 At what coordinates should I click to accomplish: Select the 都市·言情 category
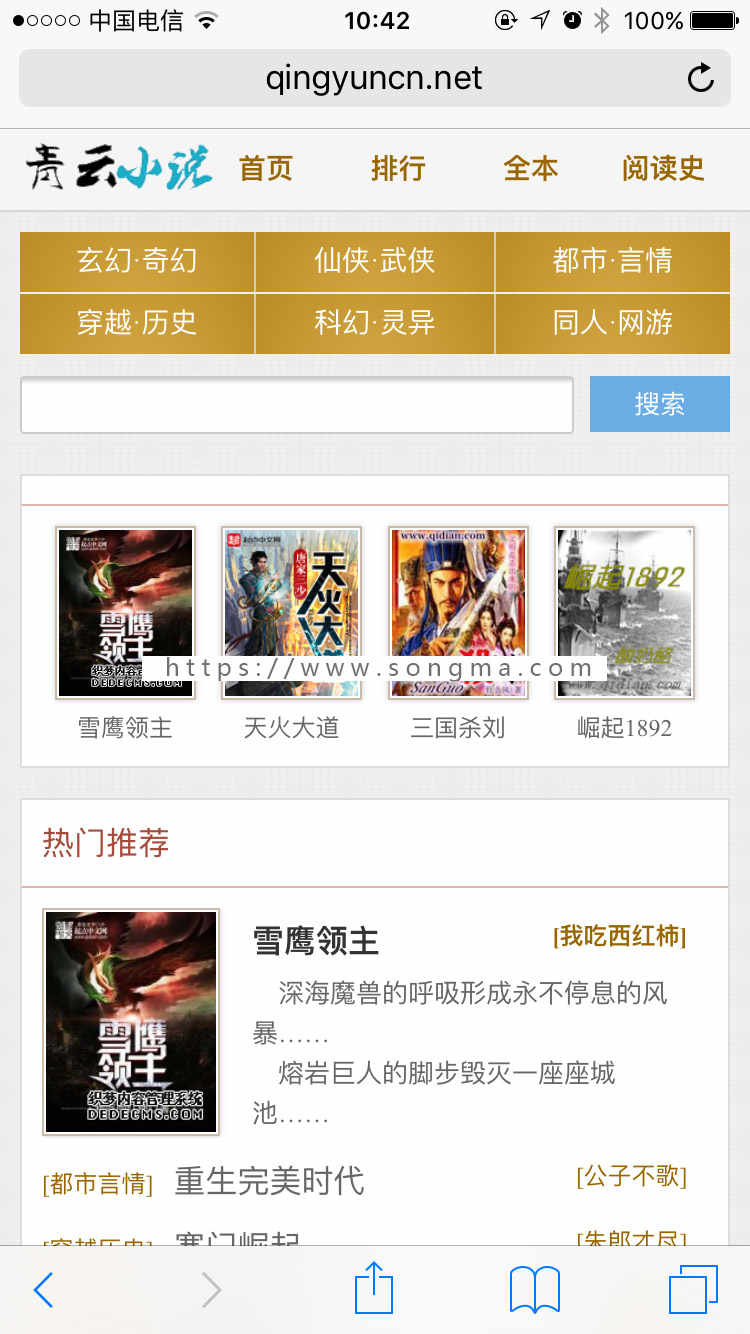click(x=613, y=261)
